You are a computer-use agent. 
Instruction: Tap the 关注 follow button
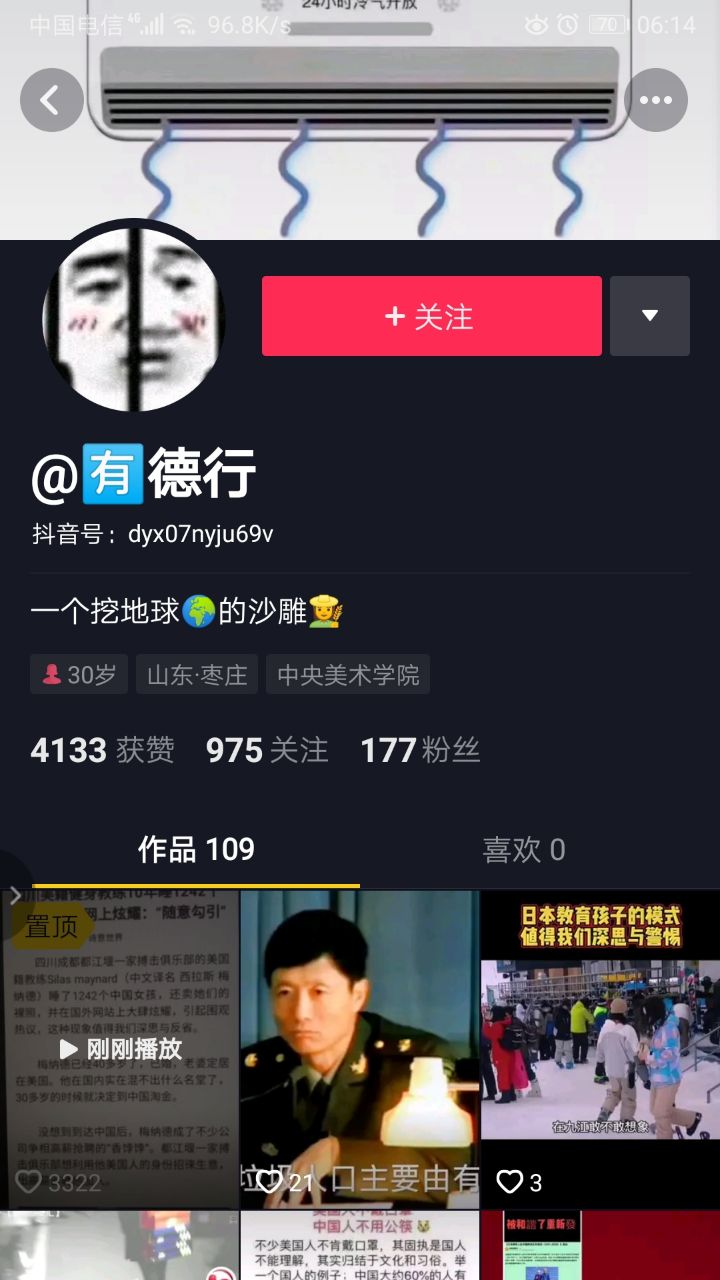[431, 316]
